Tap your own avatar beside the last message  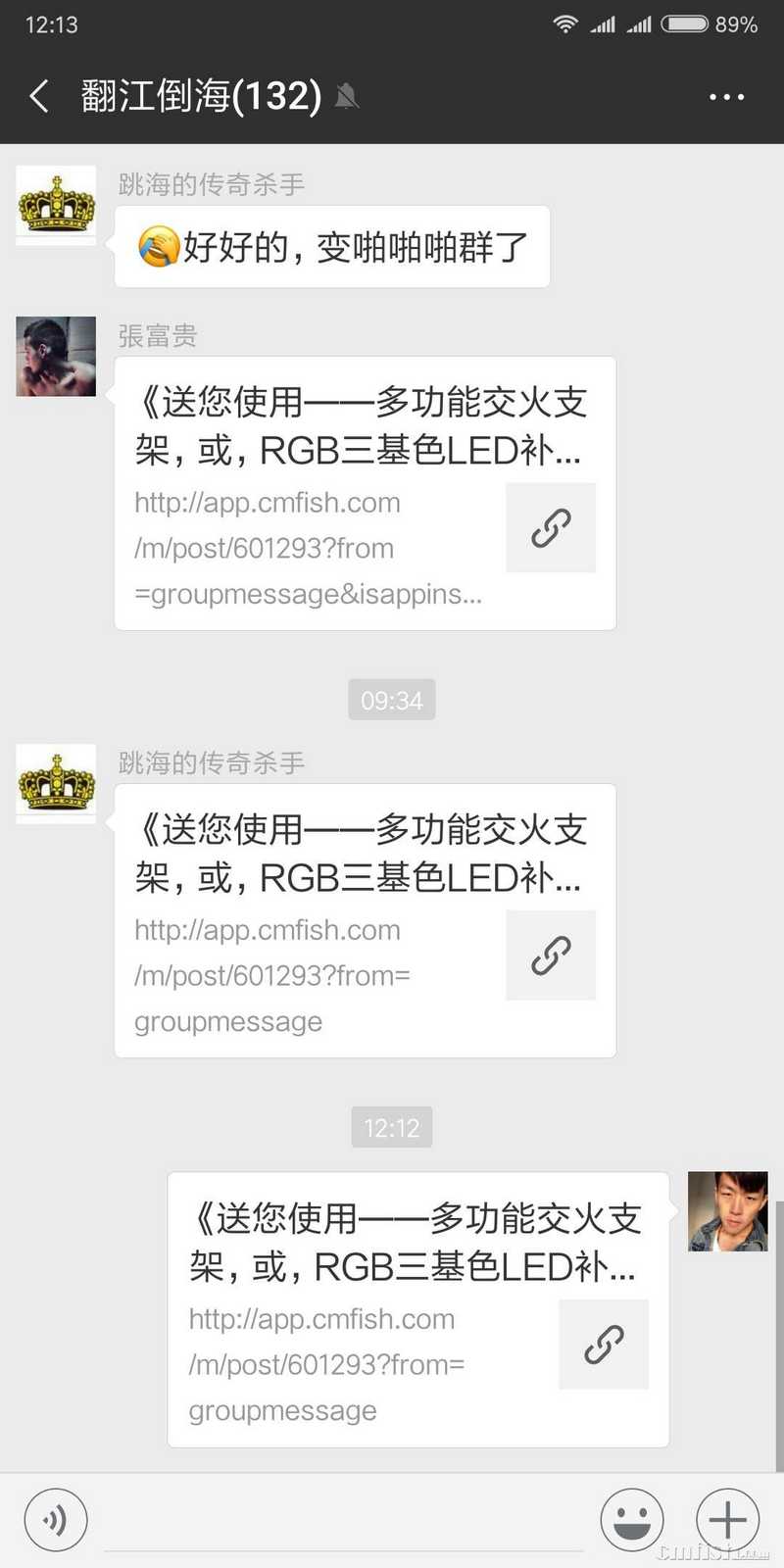coord(727,1211)
